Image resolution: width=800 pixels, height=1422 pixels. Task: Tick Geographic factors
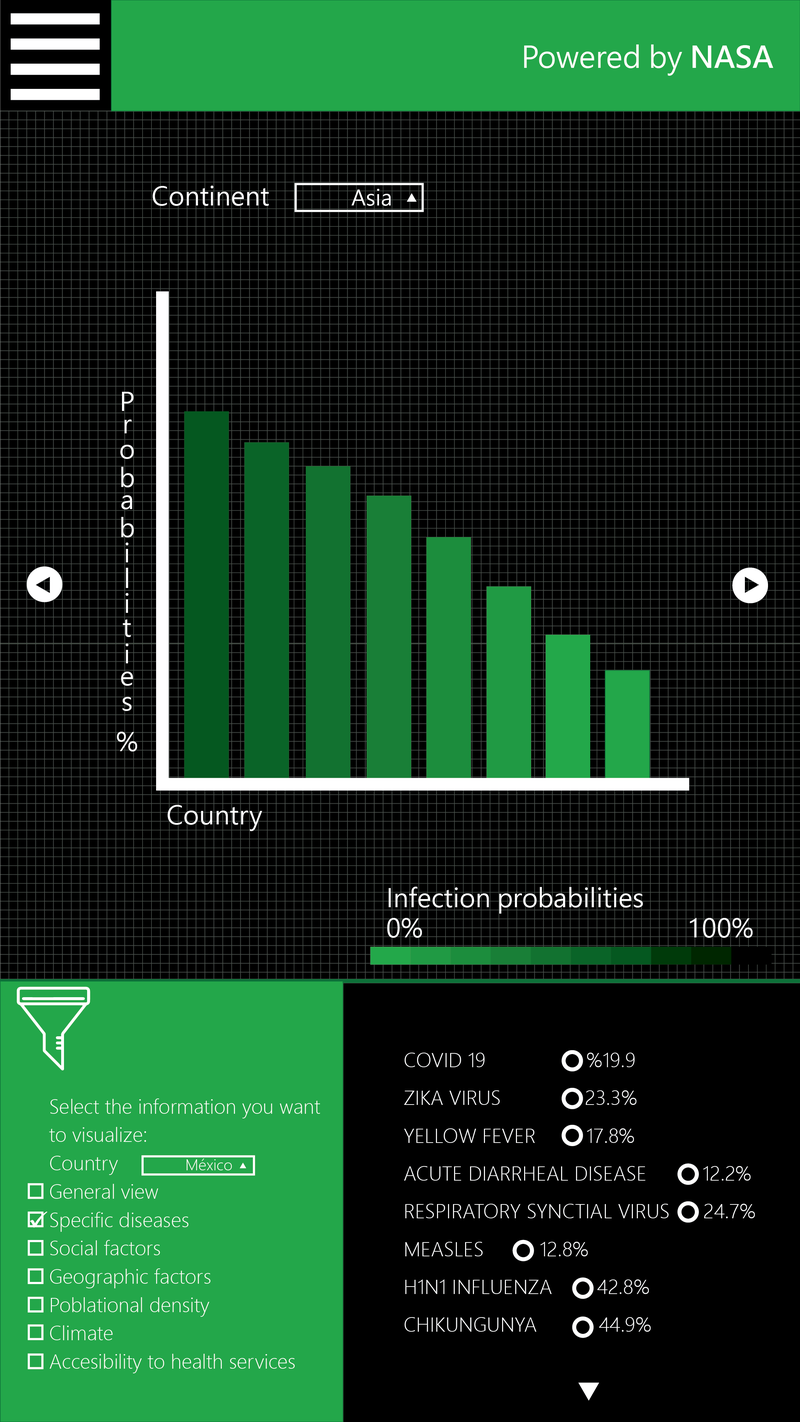(x=36, y=1276)
